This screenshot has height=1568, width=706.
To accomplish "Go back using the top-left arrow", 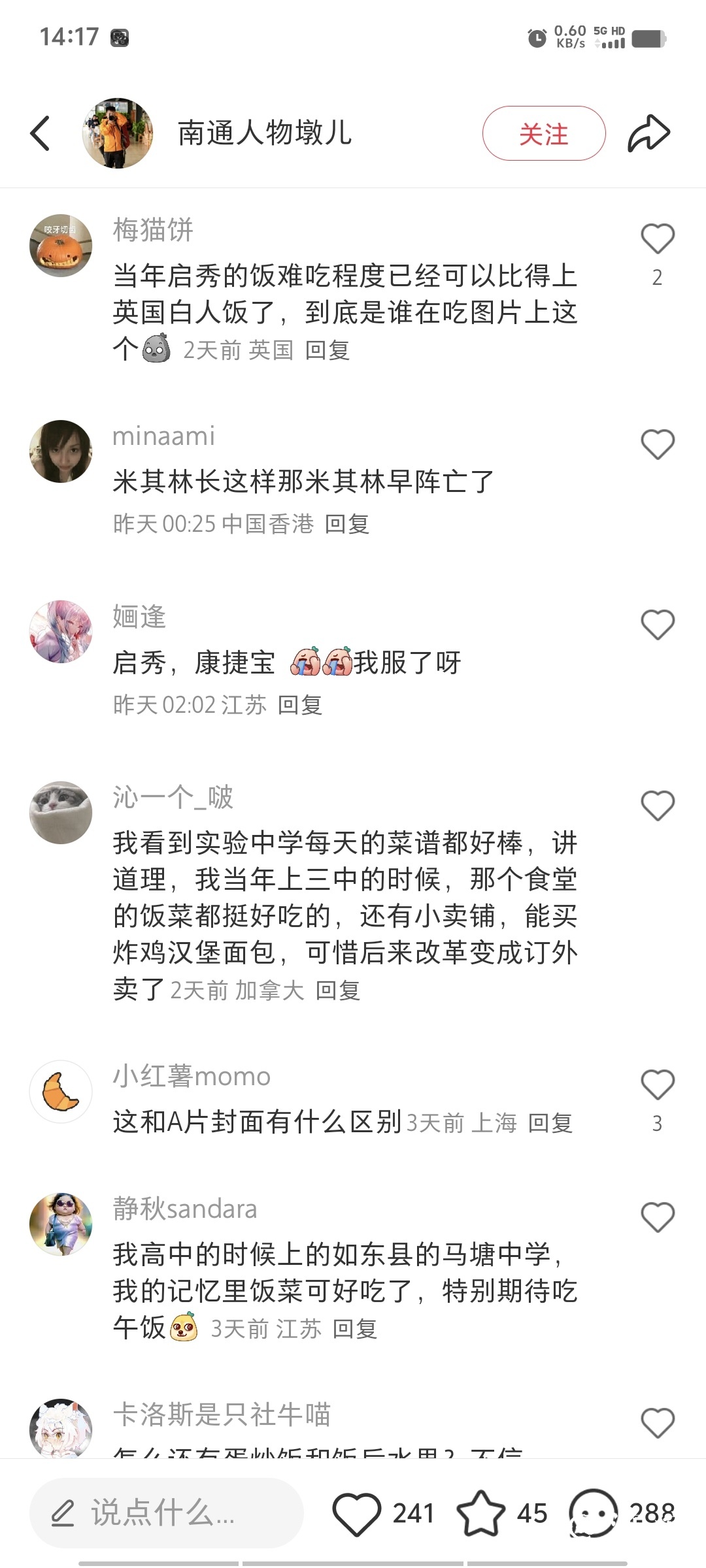I will pos(41,133).
